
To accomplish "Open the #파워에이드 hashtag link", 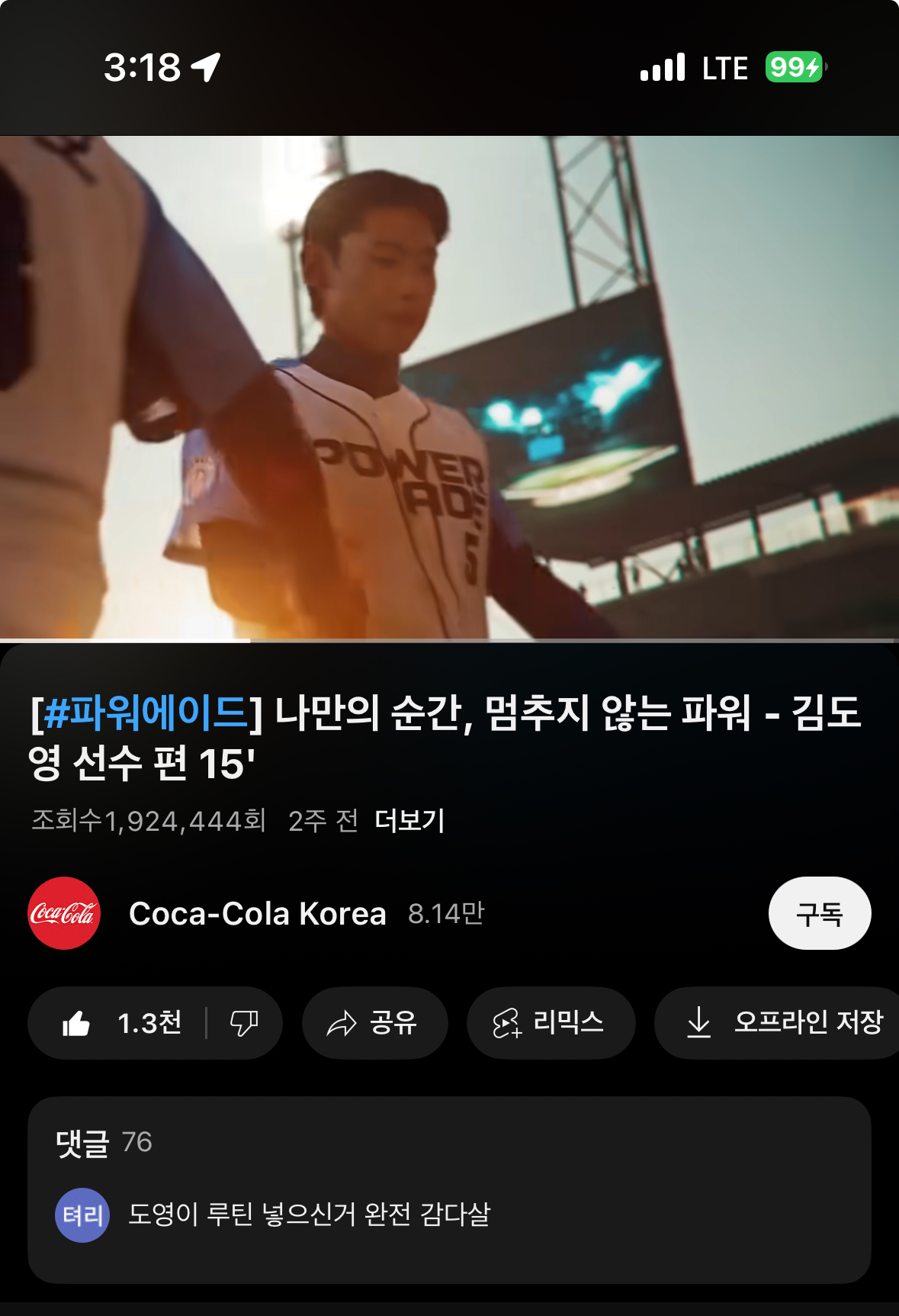I will coord(146,712).
